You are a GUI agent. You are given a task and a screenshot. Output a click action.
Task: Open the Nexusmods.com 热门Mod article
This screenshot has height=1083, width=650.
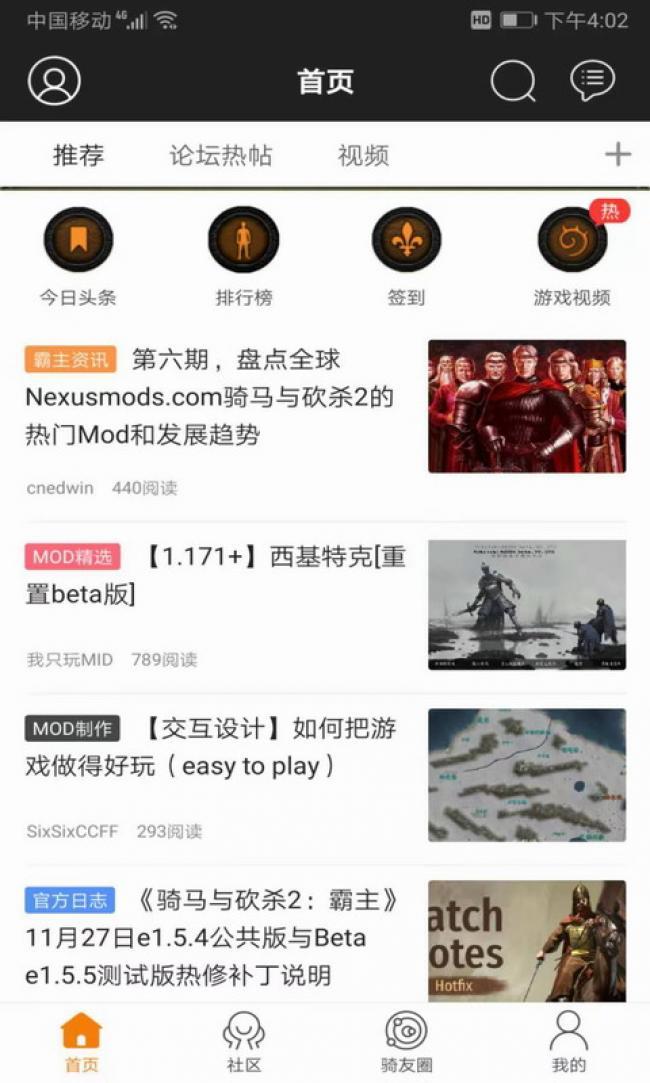[212, 397]
